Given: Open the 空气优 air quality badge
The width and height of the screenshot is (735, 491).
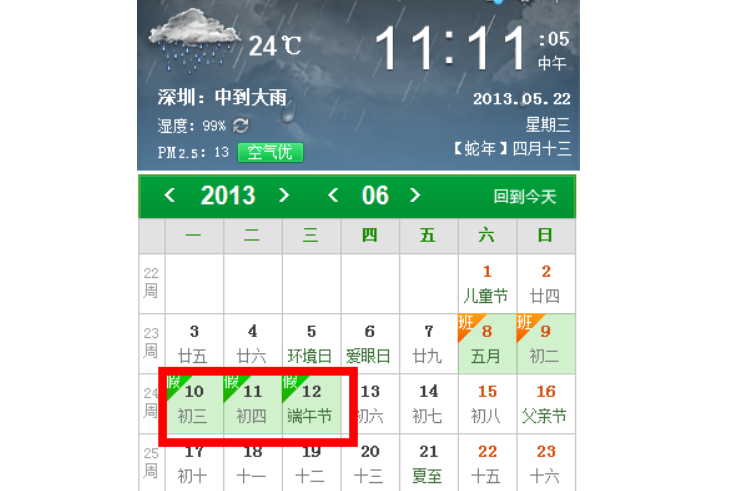Looking at the screenshot, I should [x=269, y=152].
